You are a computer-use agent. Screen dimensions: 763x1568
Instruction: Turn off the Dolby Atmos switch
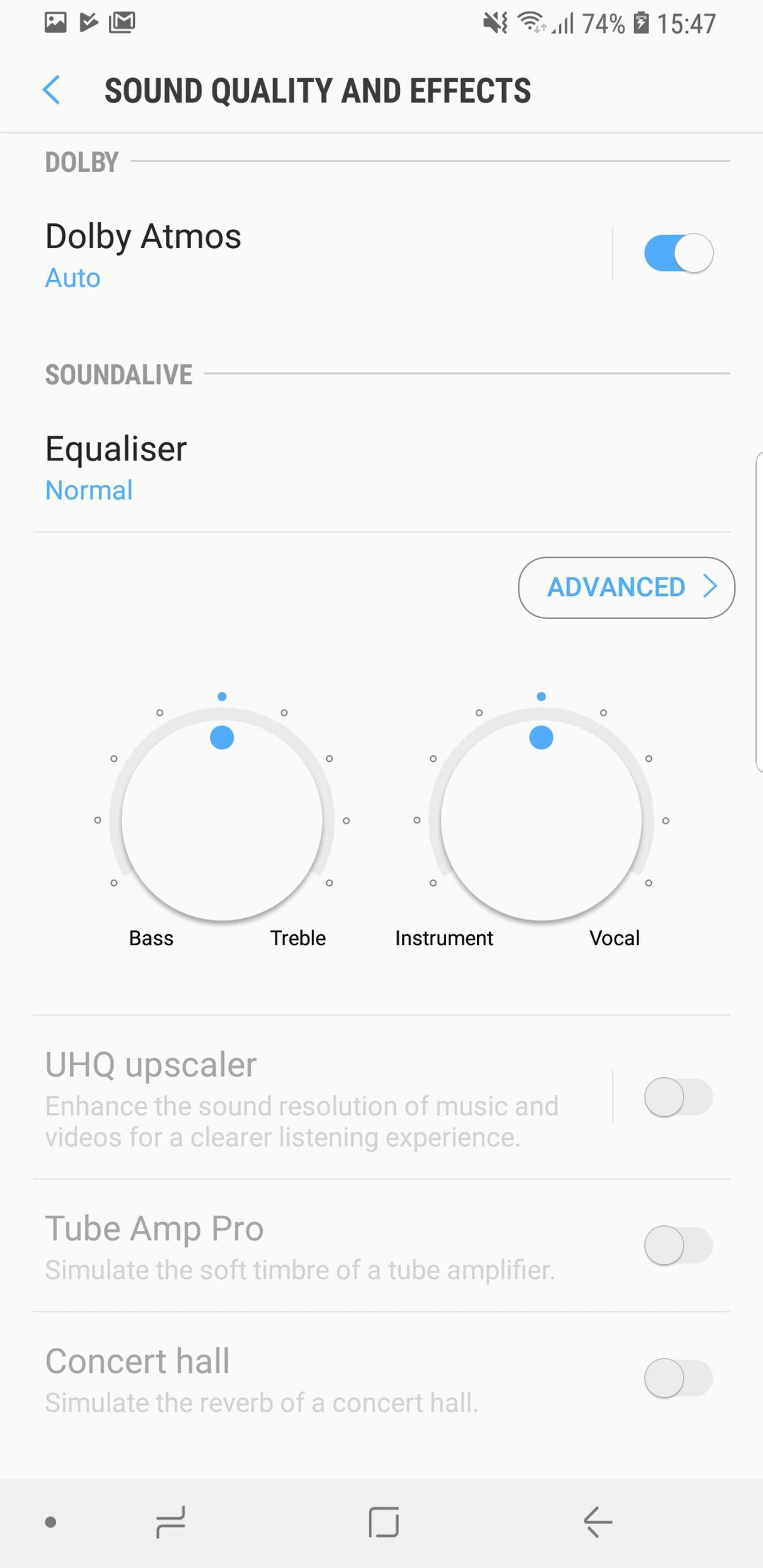click(678, 253)
